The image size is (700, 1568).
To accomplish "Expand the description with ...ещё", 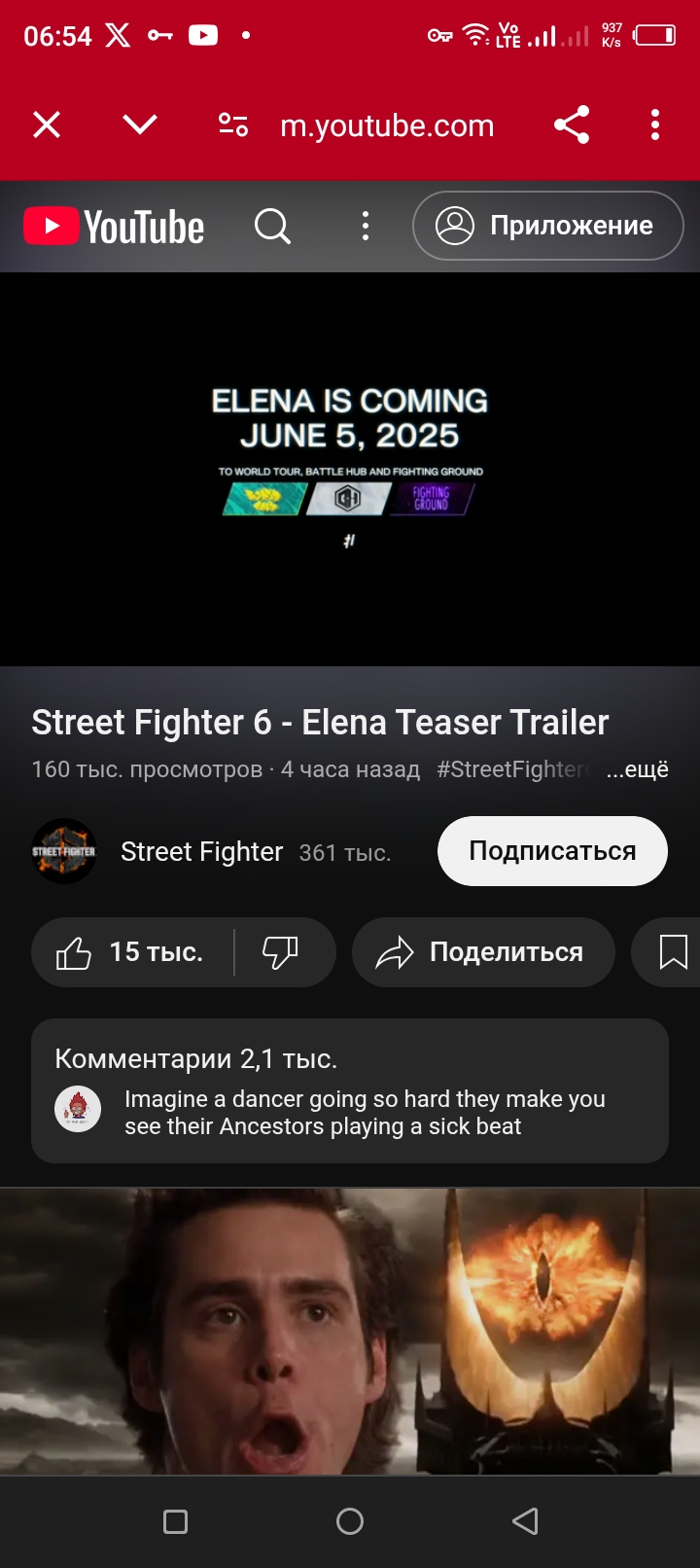I will click(x=637, y=769).
